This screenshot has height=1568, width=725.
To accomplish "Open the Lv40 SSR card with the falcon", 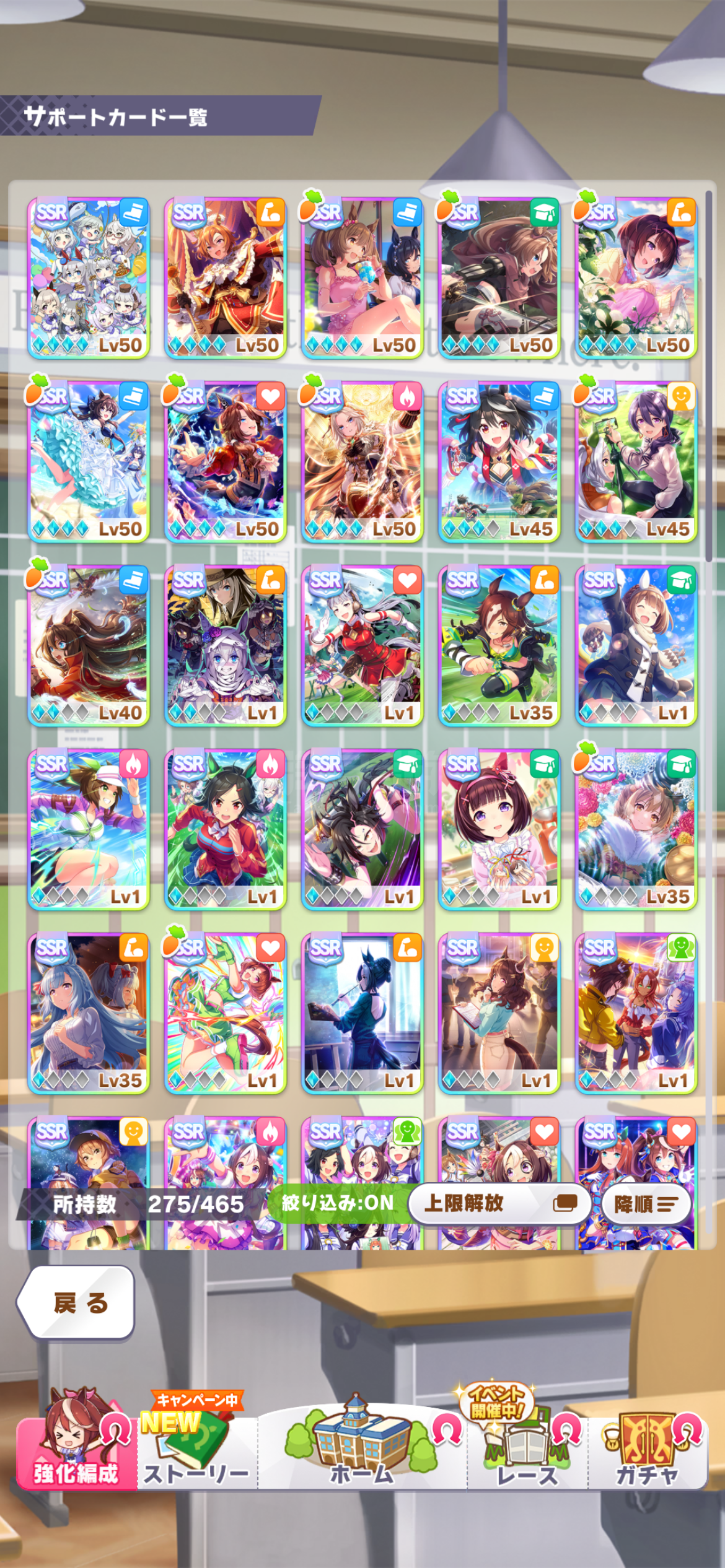I will tap(89, 645).
